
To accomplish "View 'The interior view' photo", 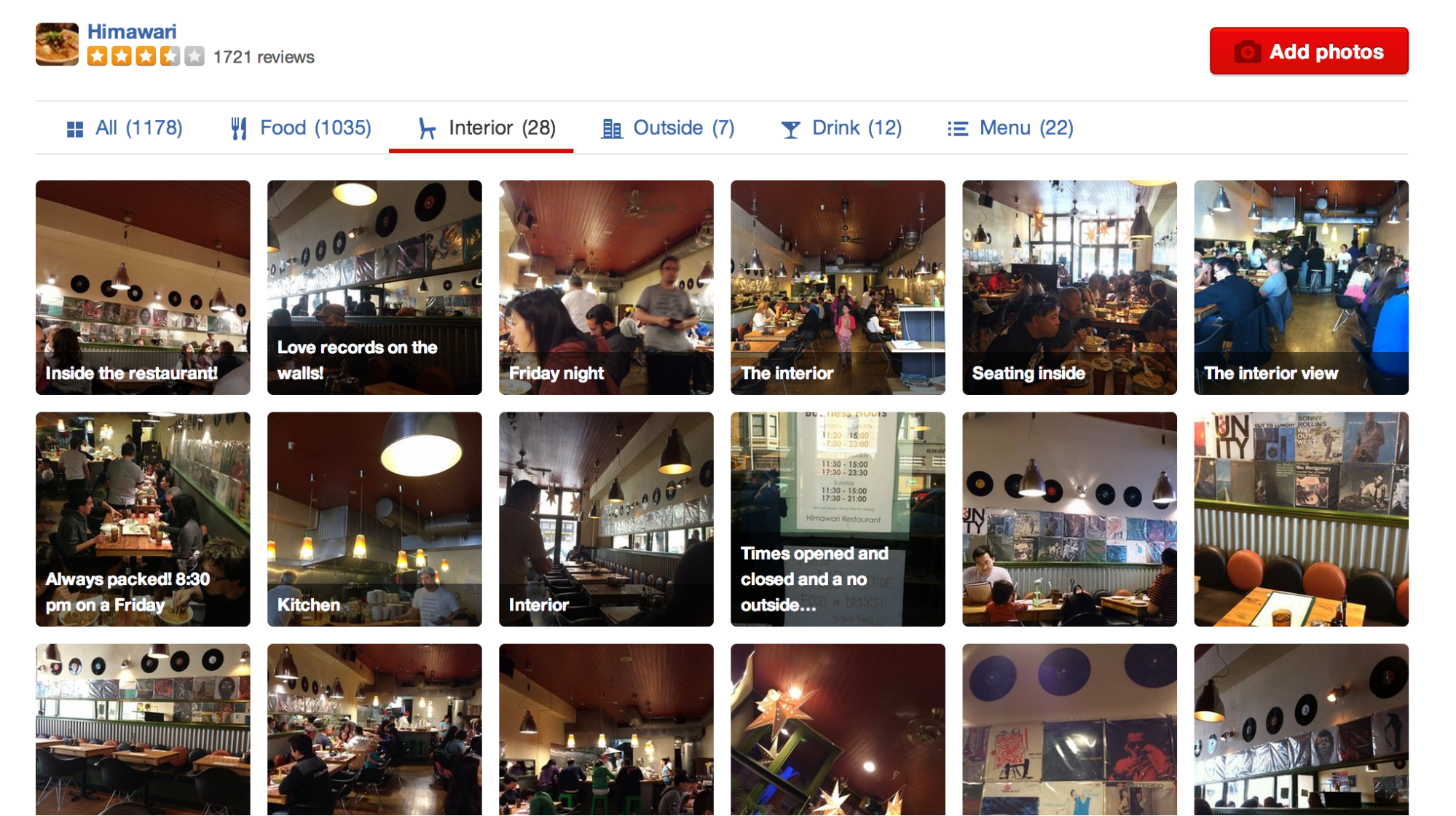I will 1301,287.
